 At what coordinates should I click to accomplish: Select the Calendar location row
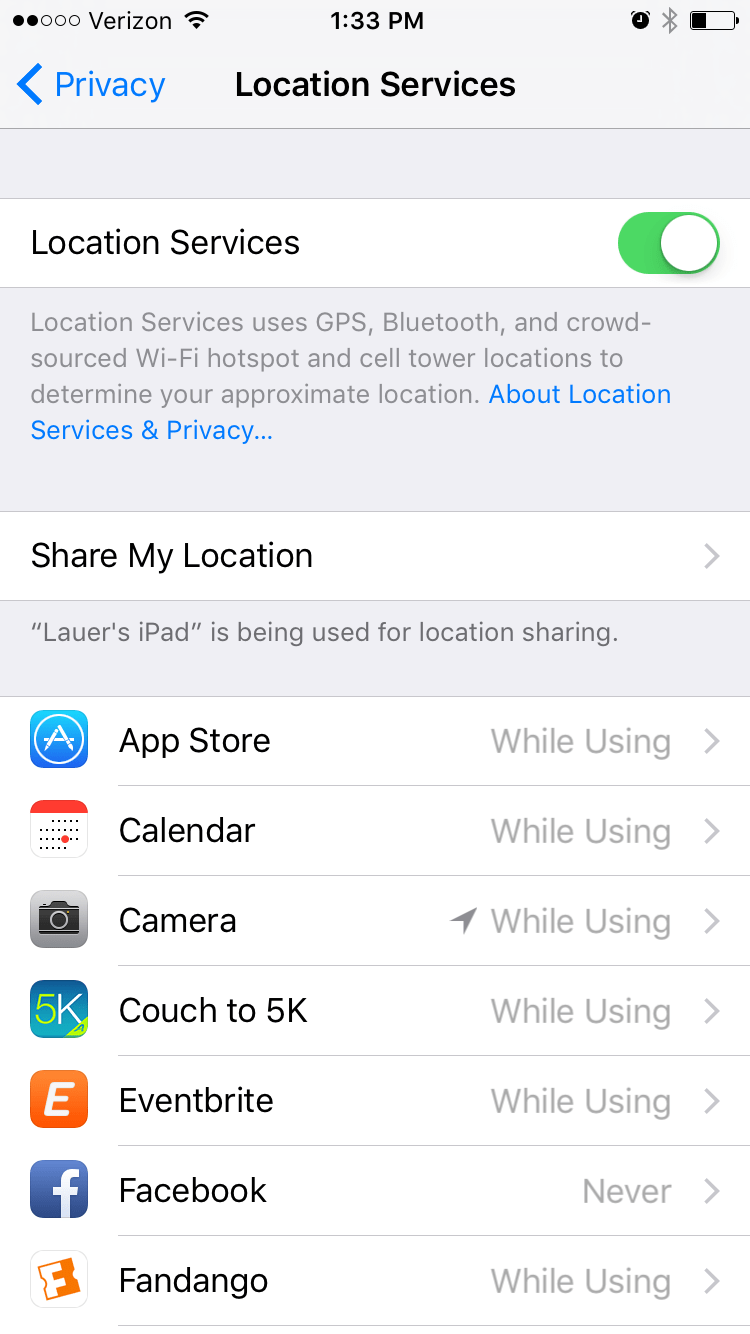(x=375, y=831)
